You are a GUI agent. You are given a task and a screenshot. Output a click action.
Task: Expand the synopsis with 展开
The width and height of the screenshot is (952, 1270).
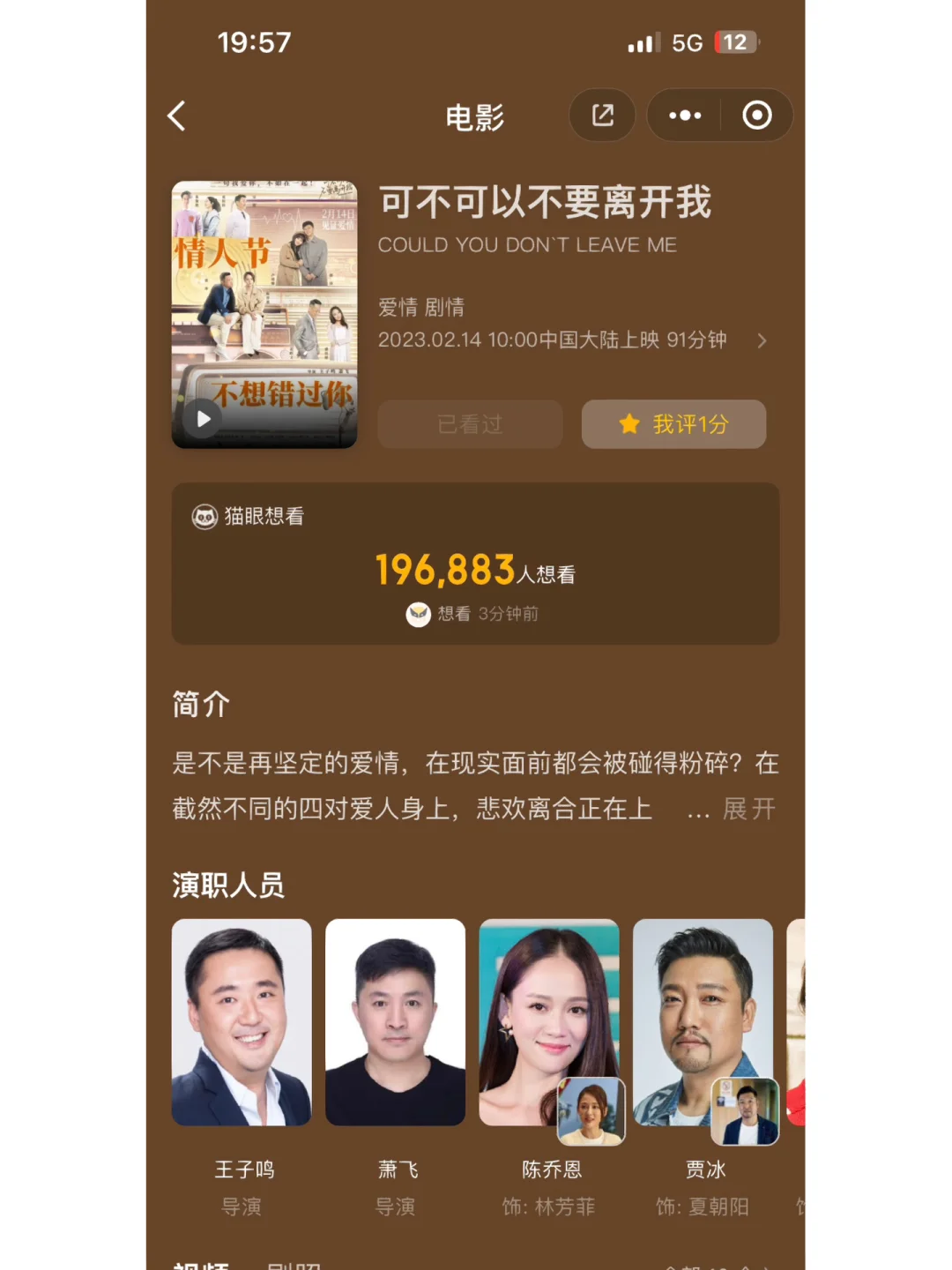click(748, 810)
